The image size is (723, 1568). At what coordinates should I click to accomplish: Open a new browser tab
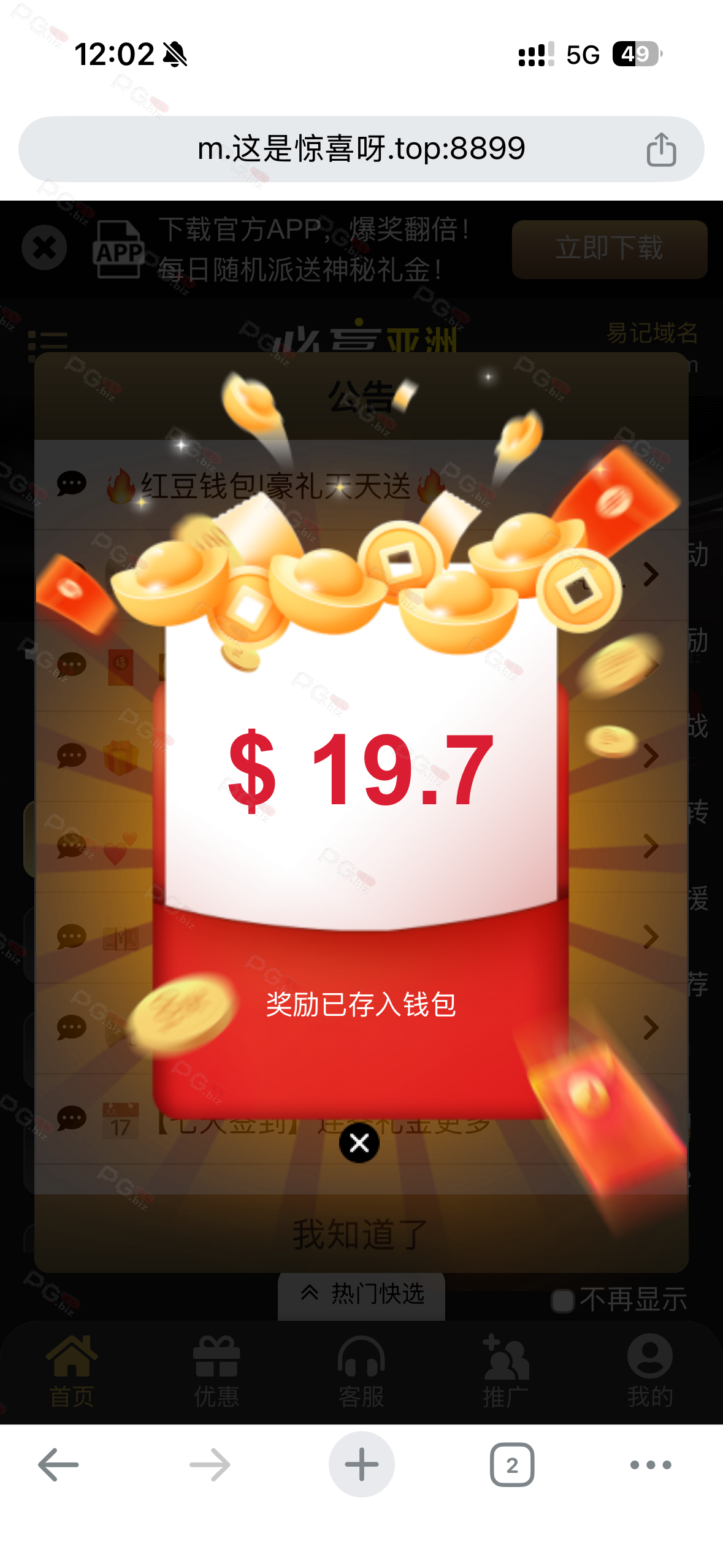pyautogui.click(x=361, y=1464)
